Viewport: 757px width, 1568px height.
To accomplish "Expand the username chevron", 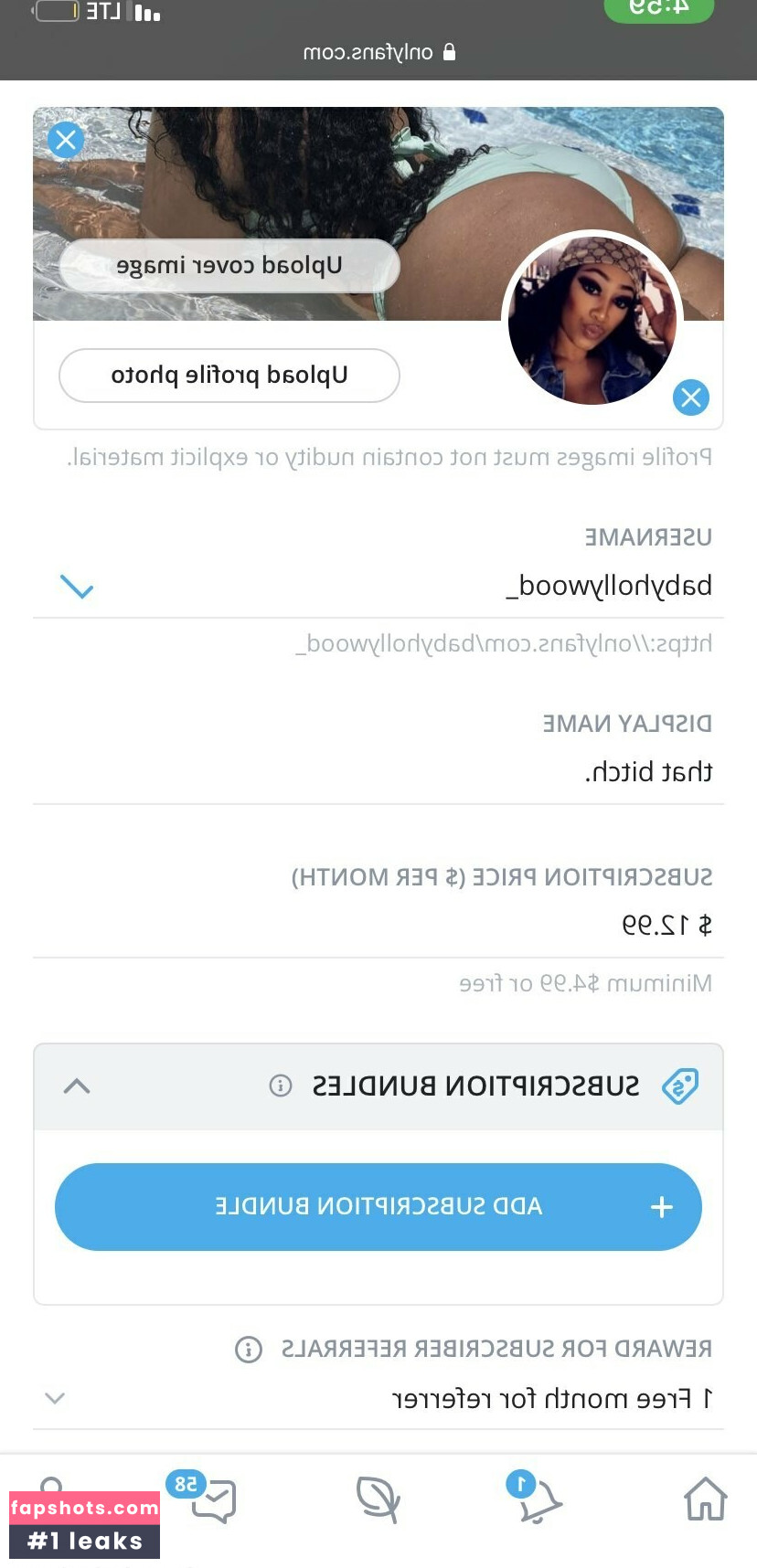I will [x=77, y=587].
